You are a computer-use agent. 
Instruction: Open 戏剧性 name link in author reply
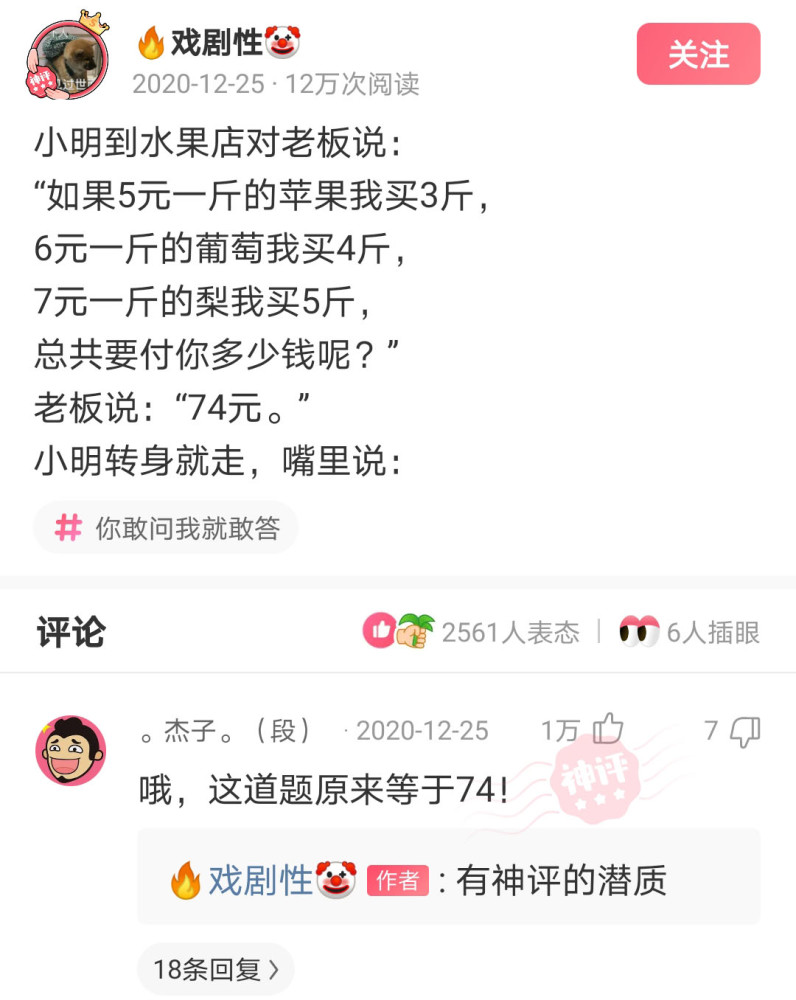260,880
